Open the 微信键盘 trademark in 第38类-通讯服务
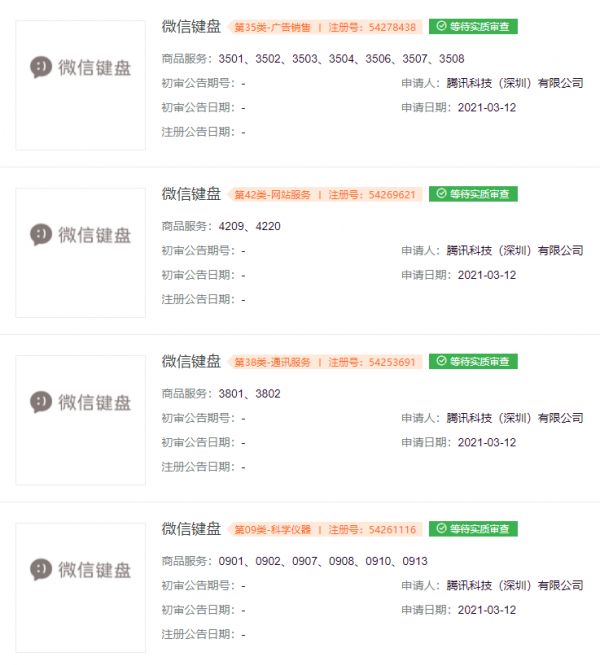Image resolution: width=600 pixels, height=665 pixels. (191, 361)
